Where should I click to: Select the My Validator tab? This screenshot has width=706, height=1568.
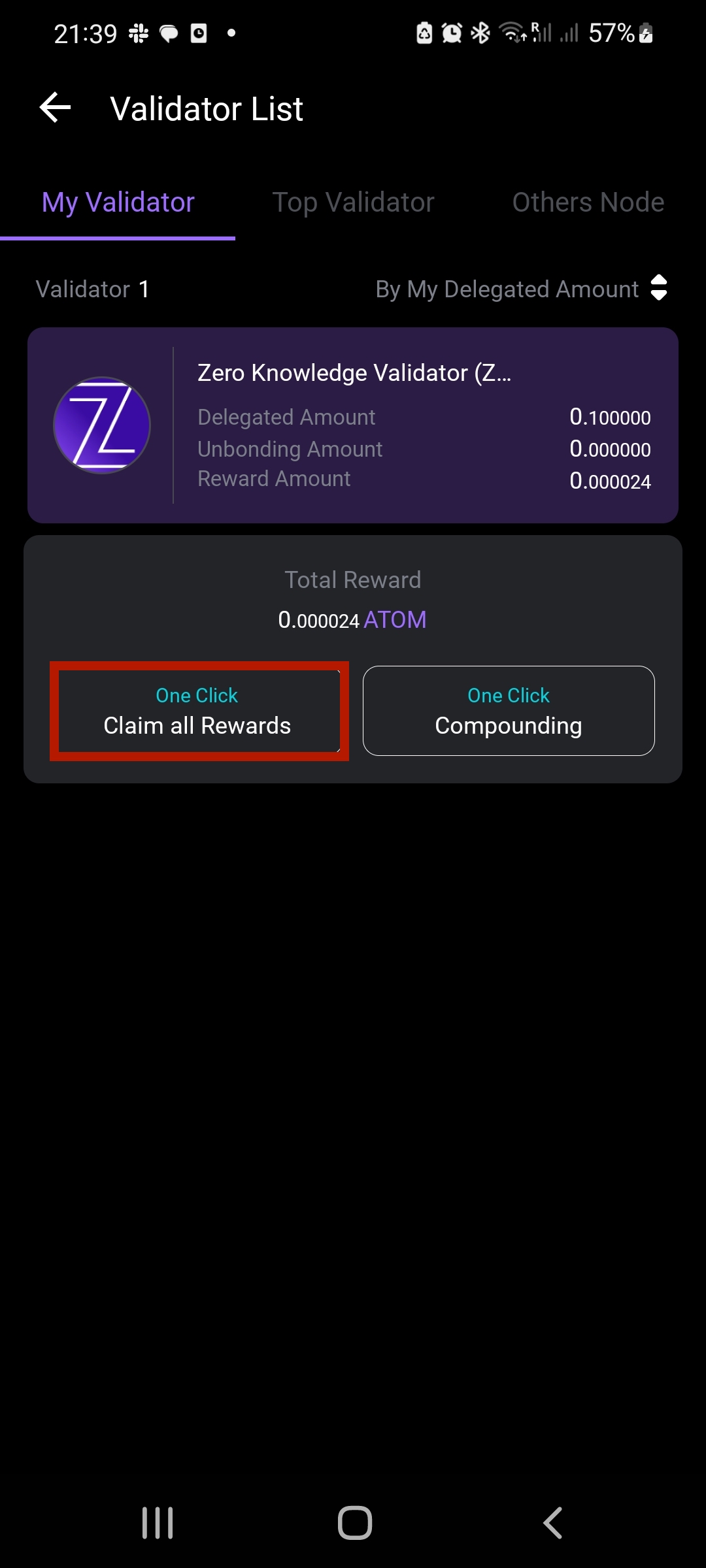(118, 203)
